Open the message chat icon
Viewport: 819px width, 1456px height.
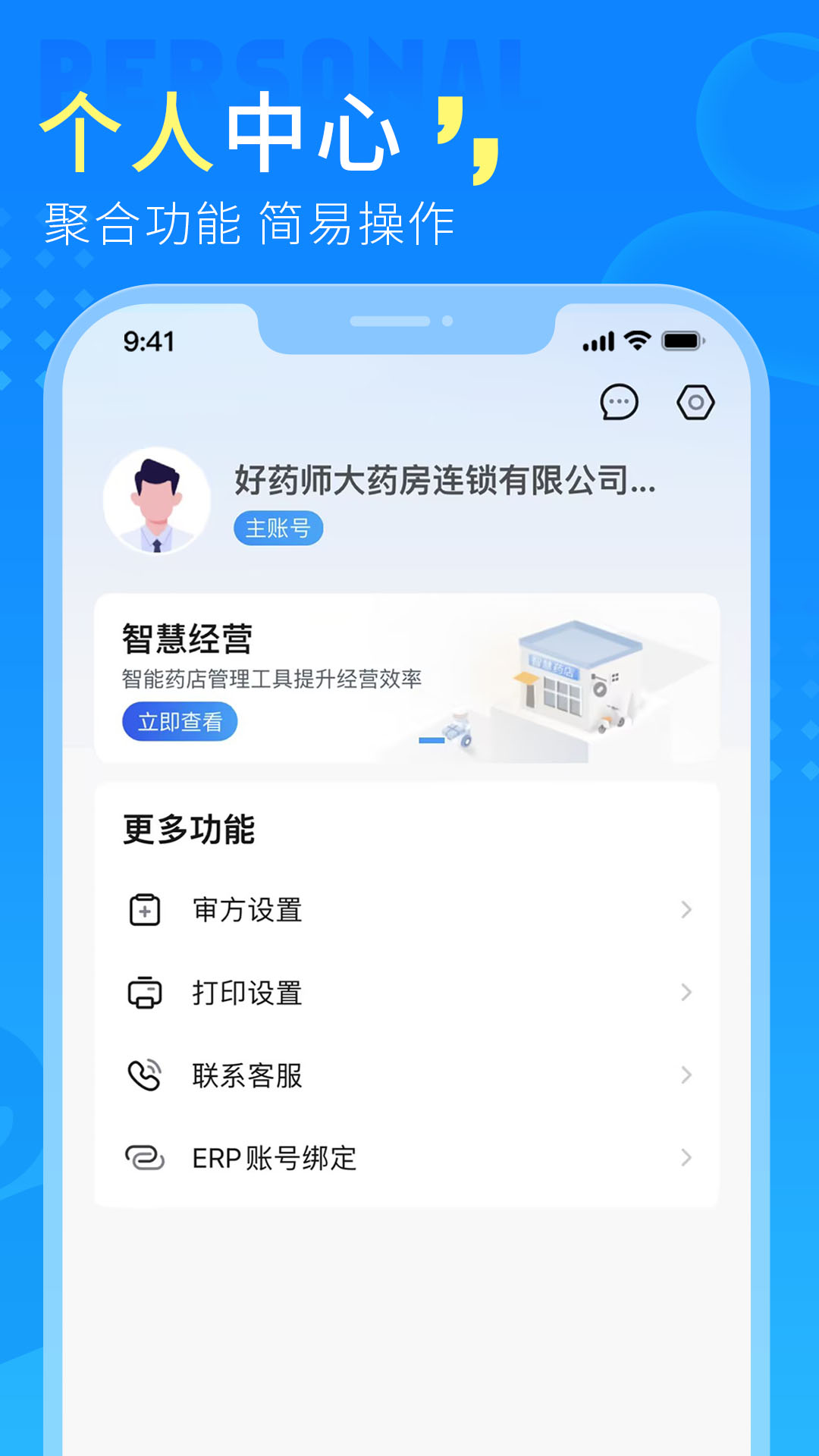pyautogui.click(x=620, y=404)
